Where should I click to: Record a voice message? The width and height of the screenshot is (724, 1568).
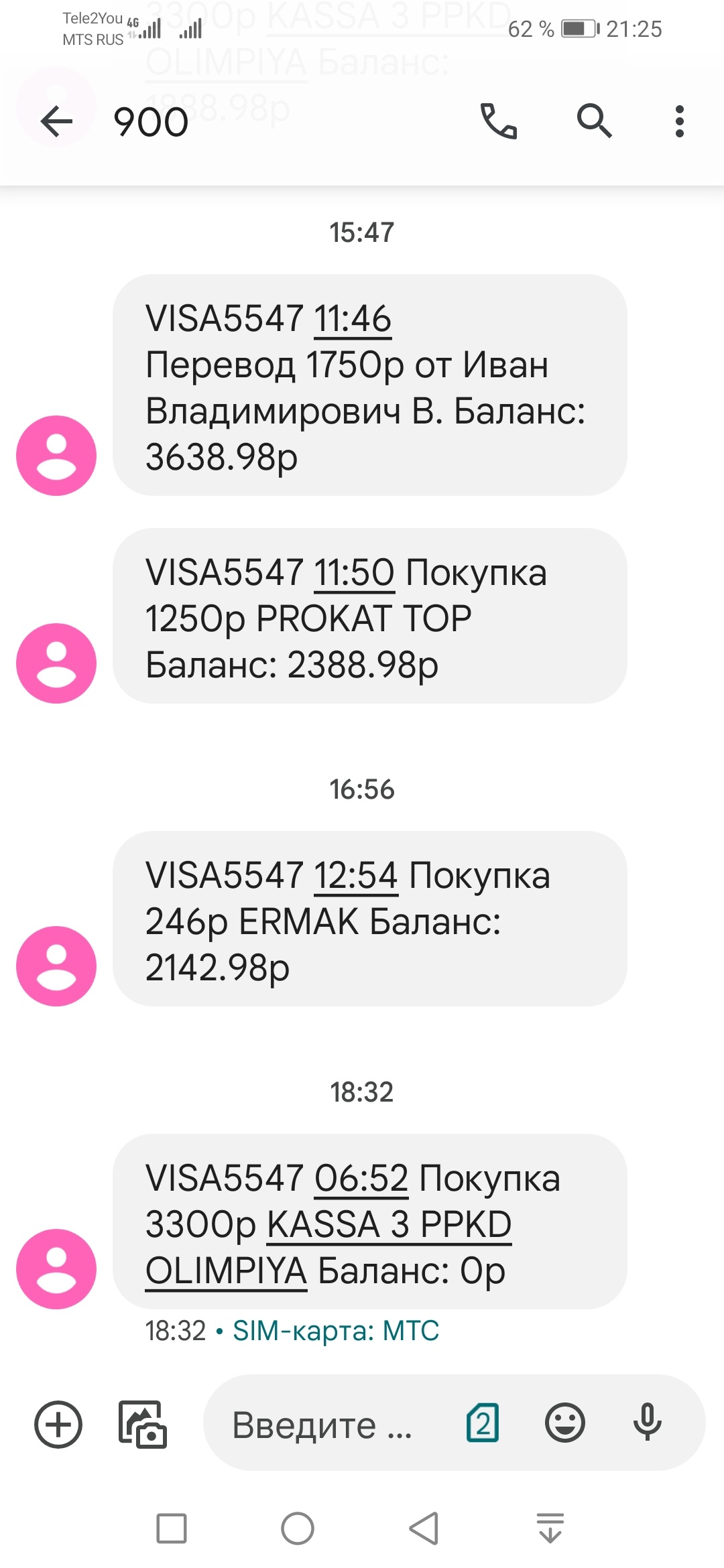pyautogui.click(x=648, y=1423)
